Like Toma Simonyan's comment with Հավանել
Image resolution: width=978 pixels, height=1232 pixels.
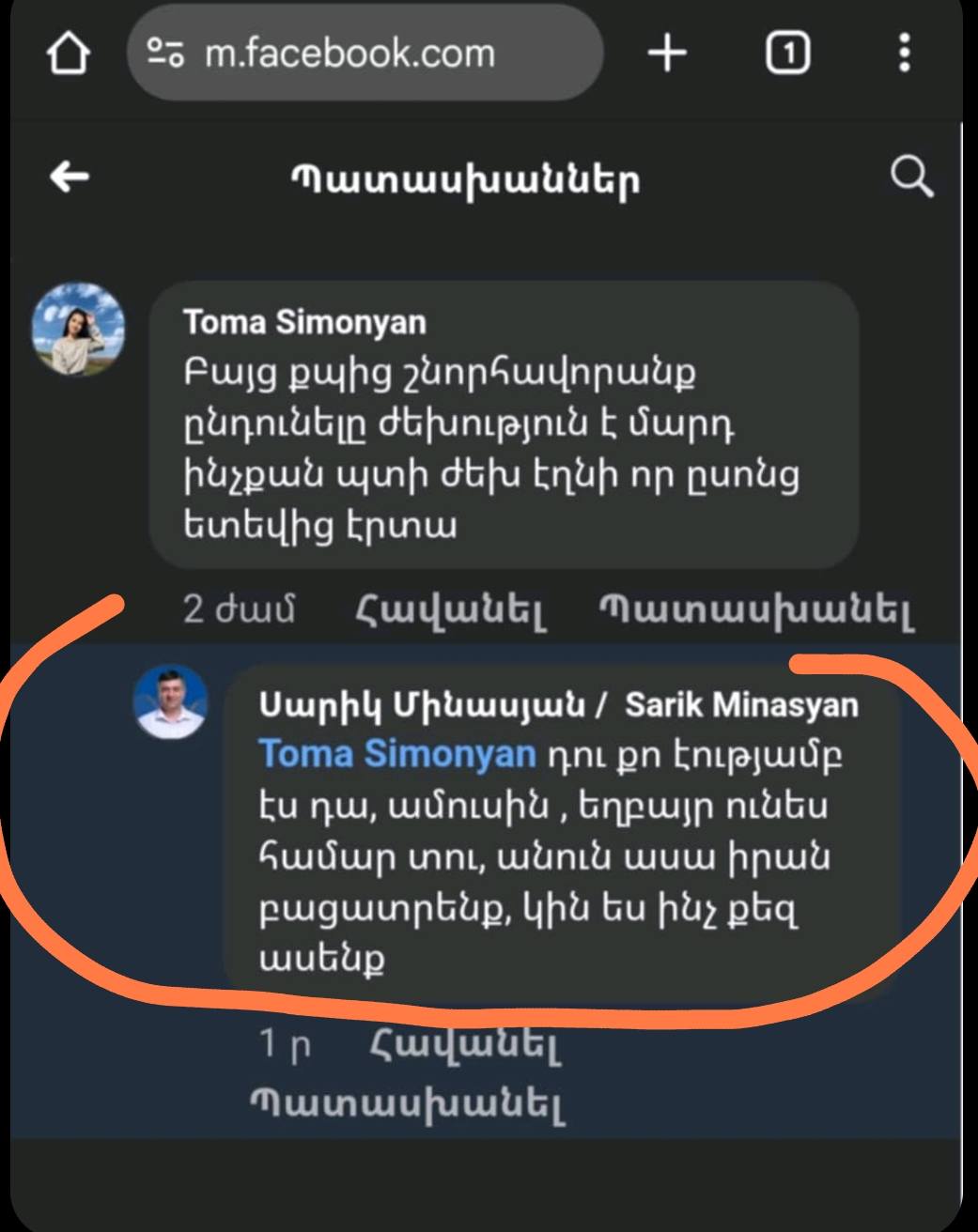449,611
